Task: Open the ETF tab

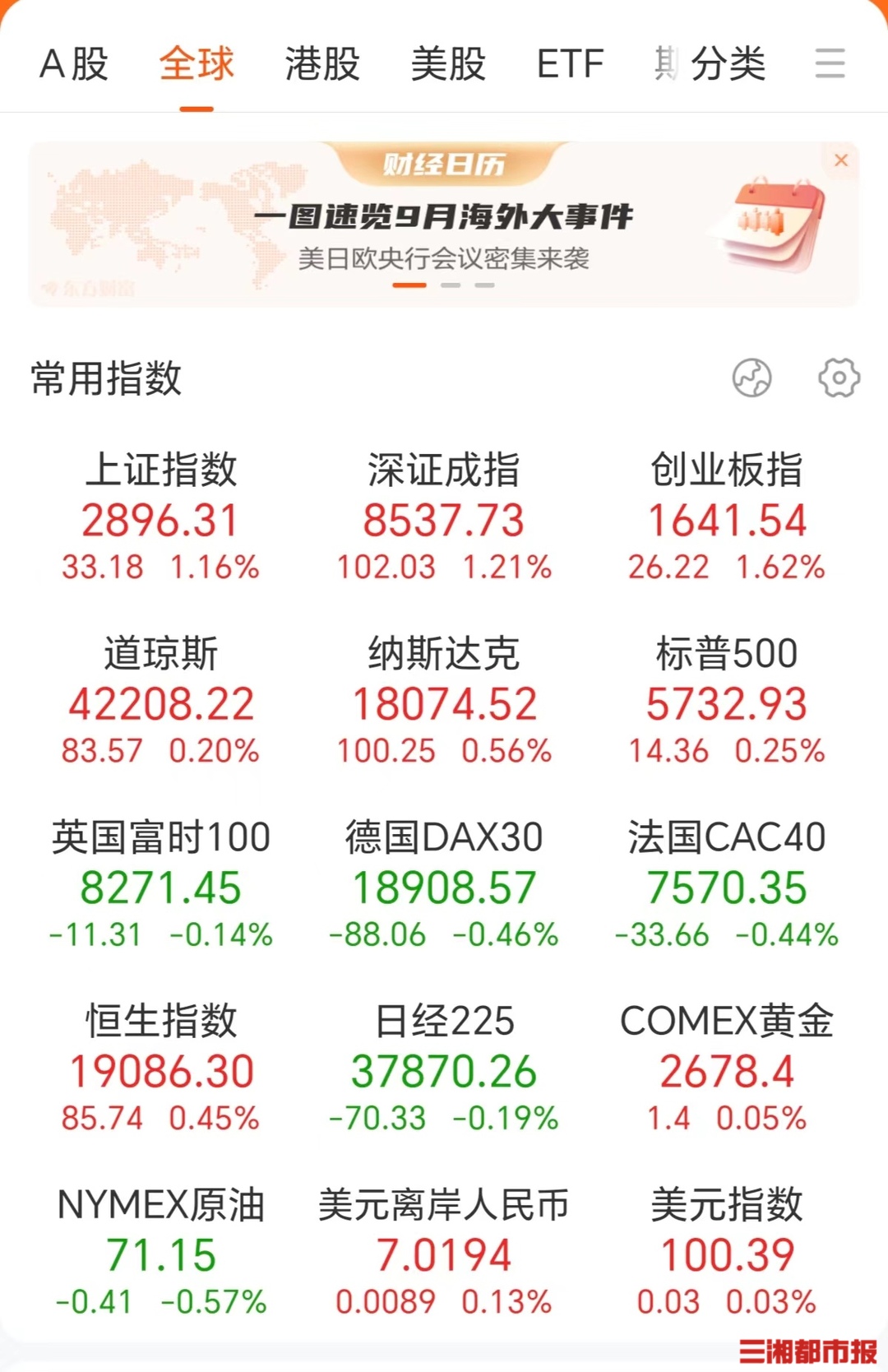Action: (570, 64)
